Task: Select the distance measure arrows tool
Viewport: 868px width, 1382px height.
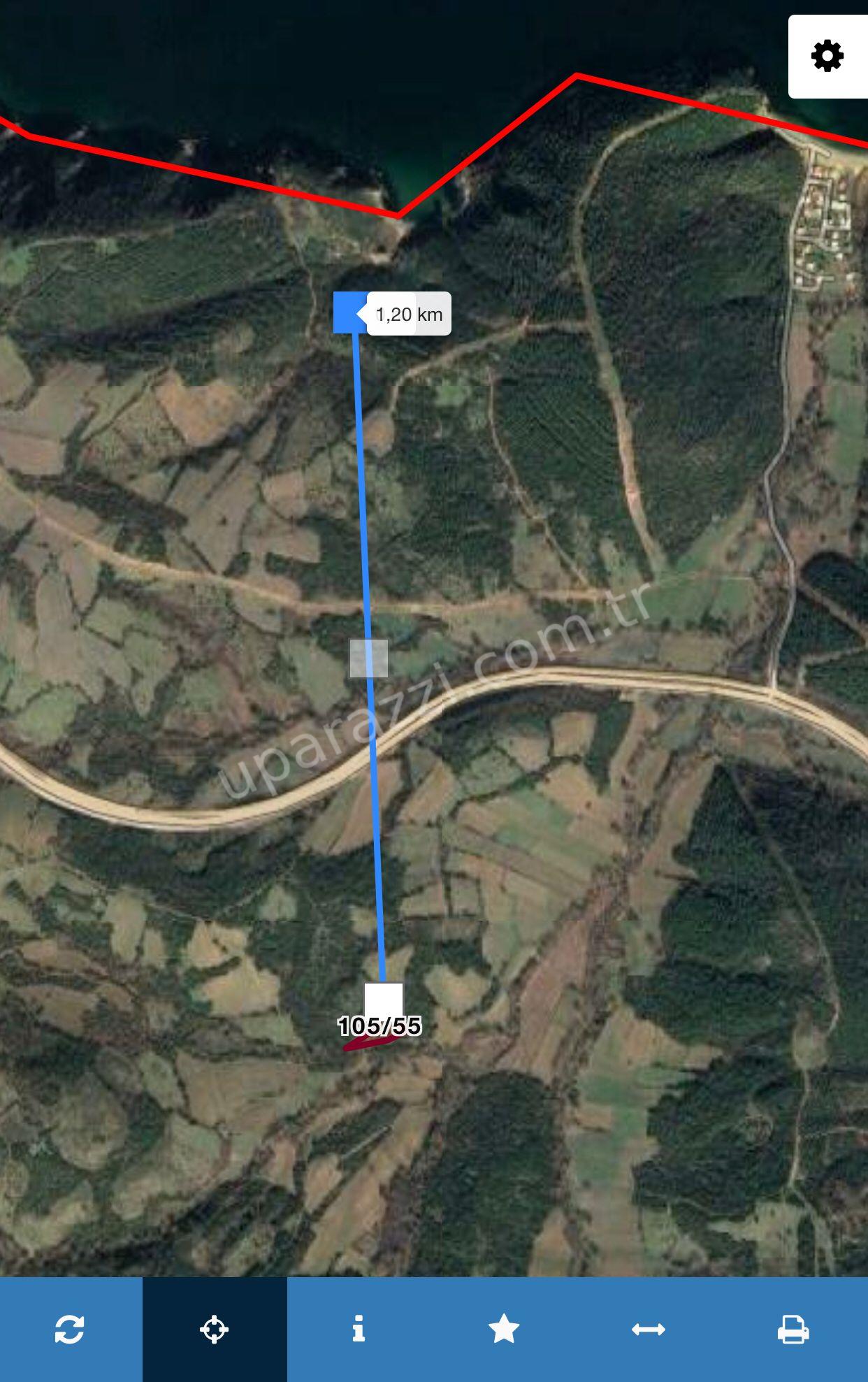Action: (x=648, y=1329)
